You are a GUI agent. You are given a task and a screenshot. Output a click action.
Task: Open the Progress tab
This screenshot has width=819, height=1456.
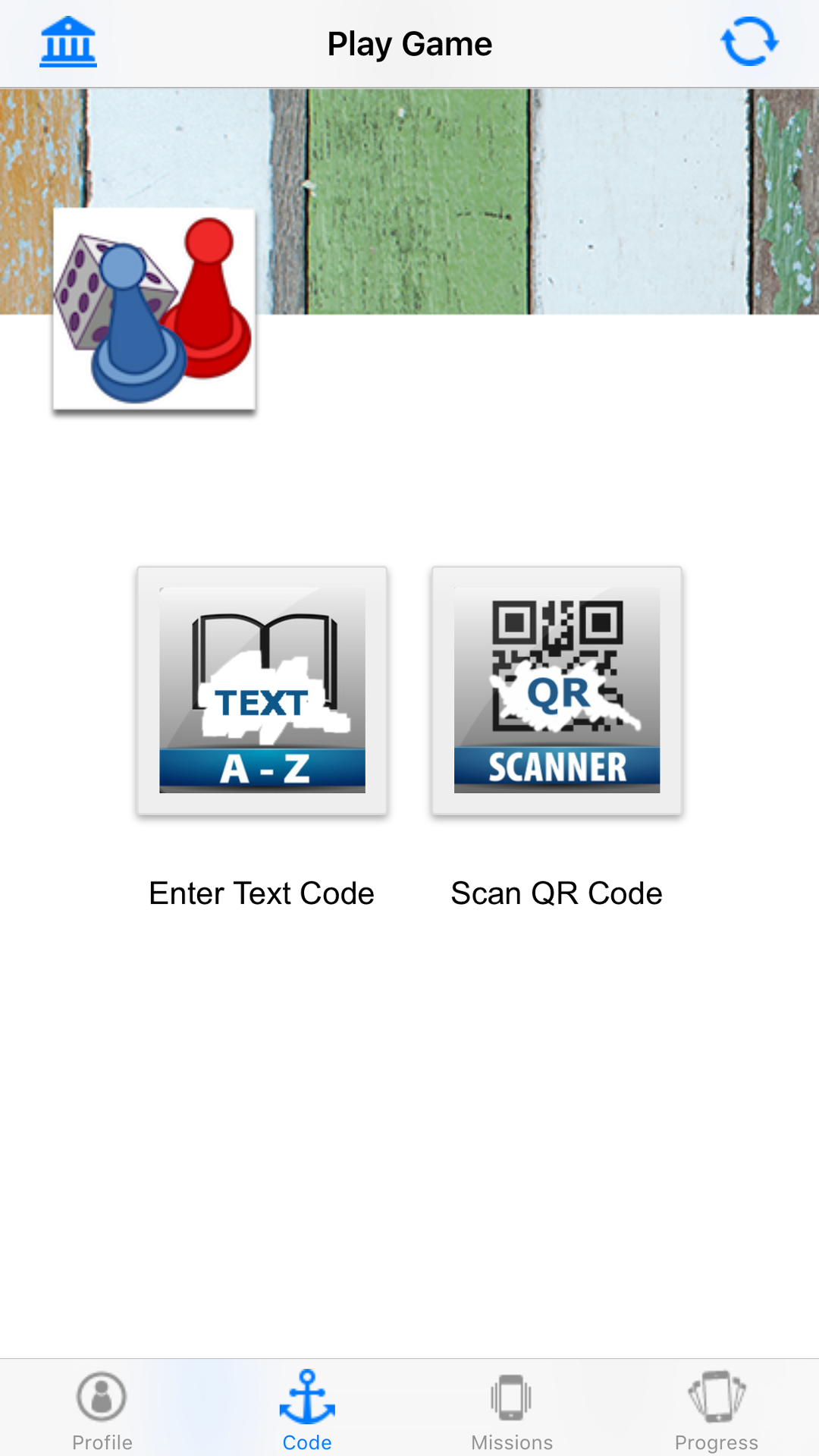[716, 1410]
